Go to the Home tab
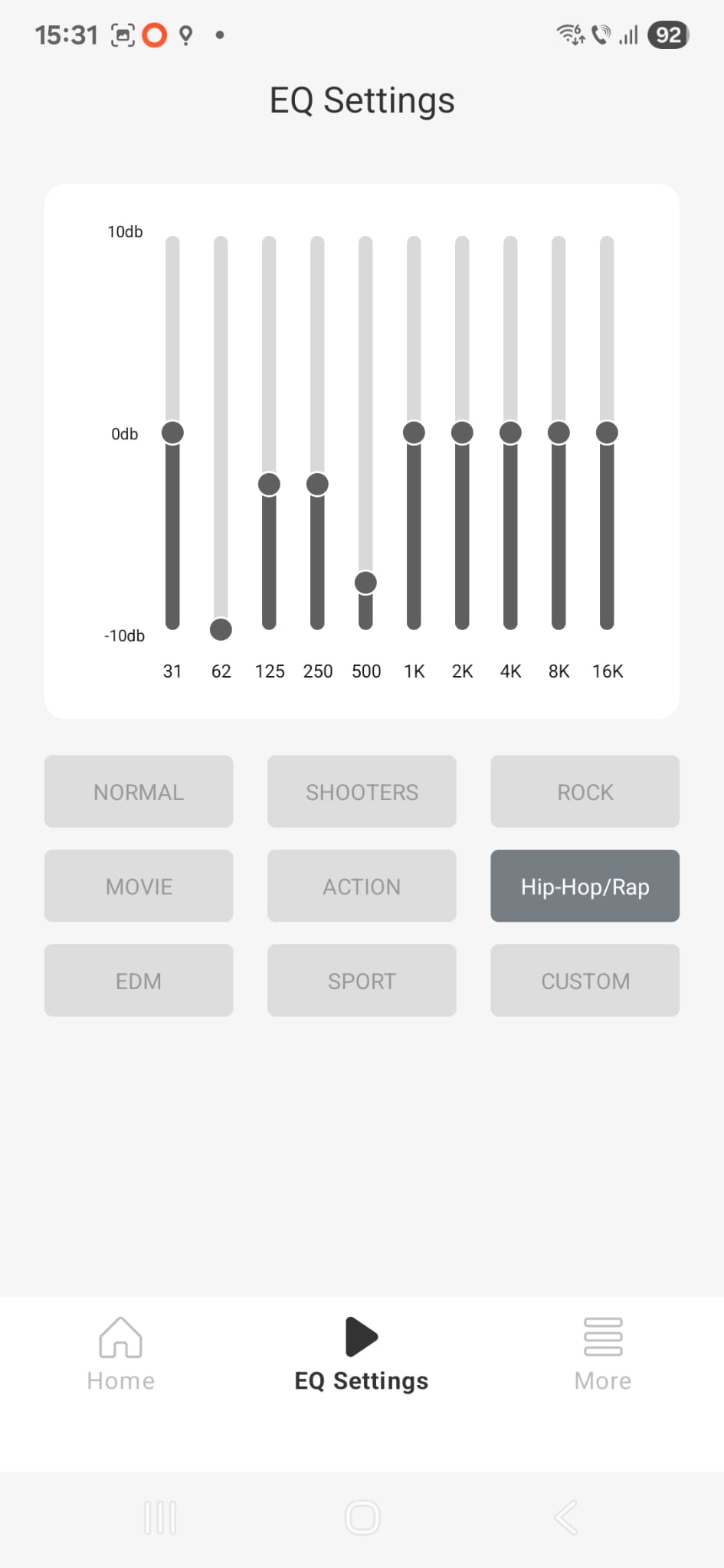 coord(120,1354)
